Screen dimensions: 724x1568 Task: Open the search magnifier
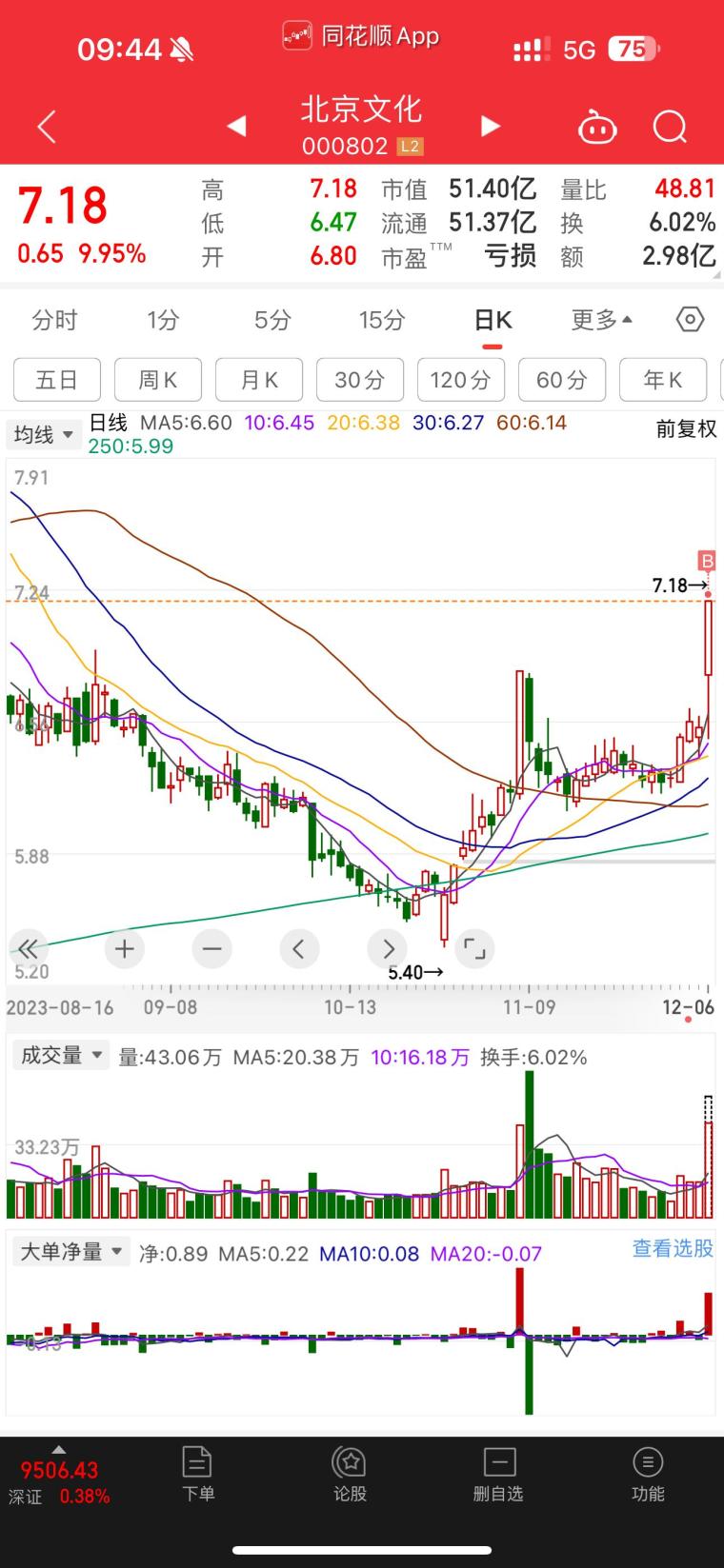point(670,127)
